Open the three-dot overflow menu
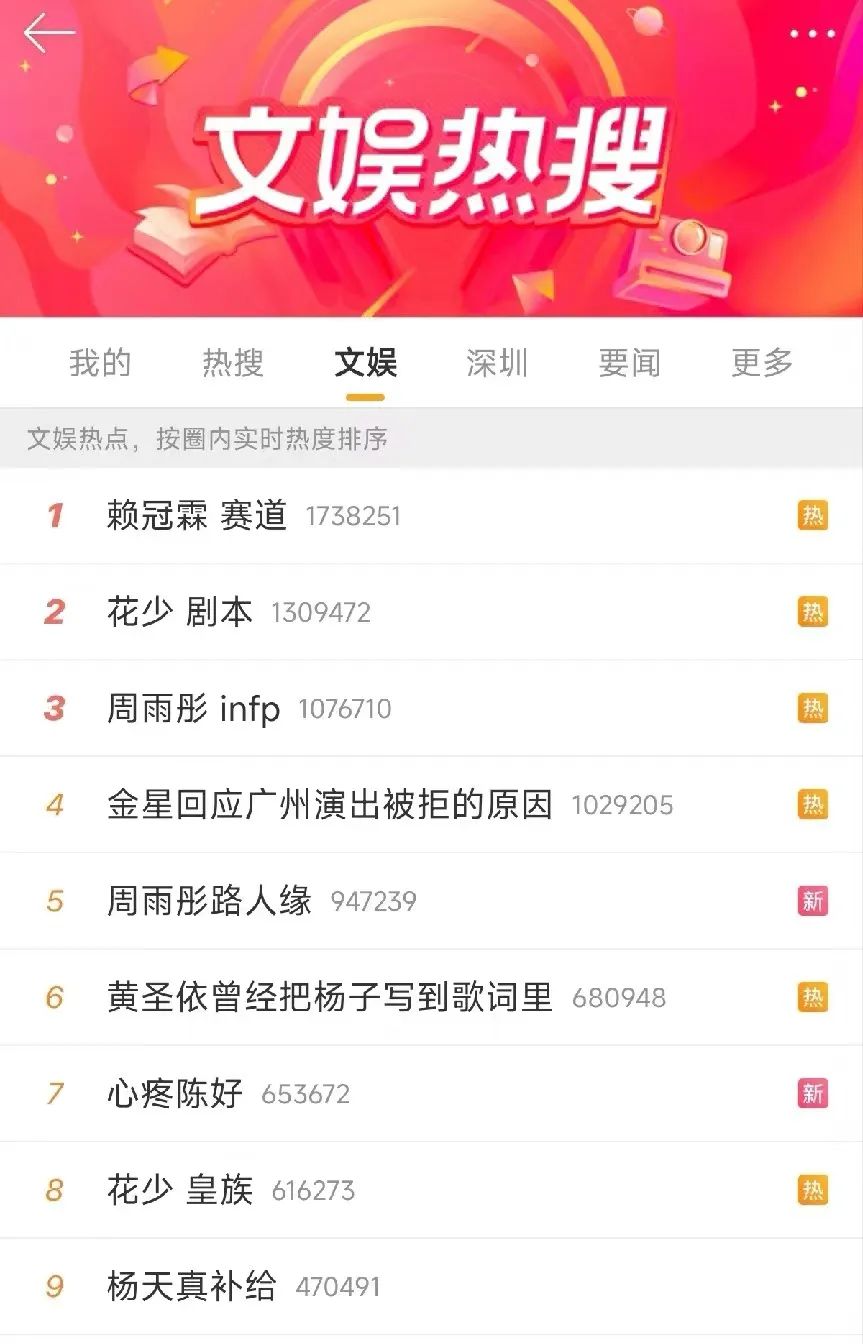 tap(811, 34)
